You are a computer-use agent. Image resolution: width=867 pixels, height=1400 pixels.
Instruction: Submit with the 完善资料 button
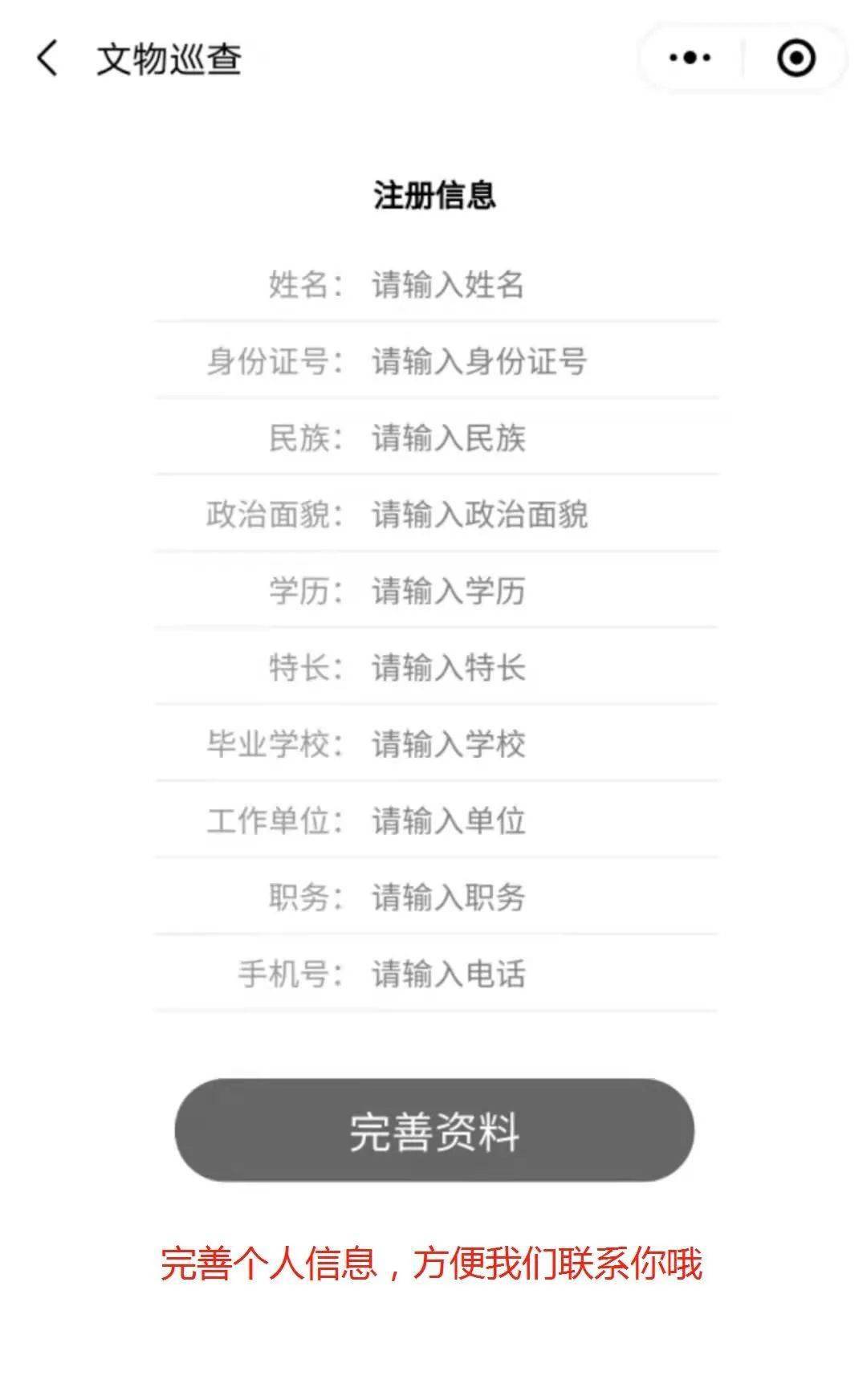[x=434, y=1130]
